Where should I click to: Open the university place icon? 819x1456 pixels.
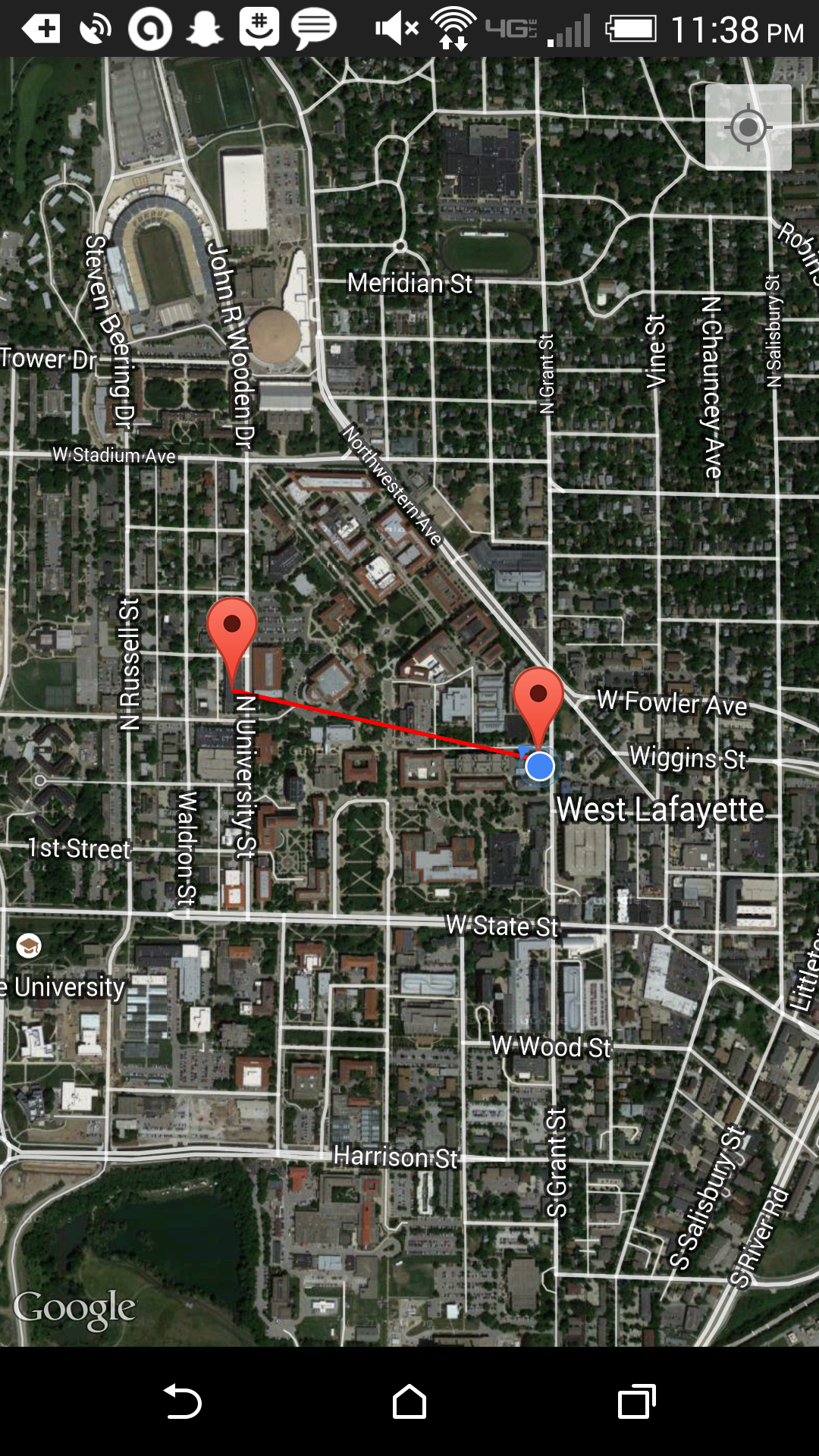pyautogui.click(x=29, y=946)
